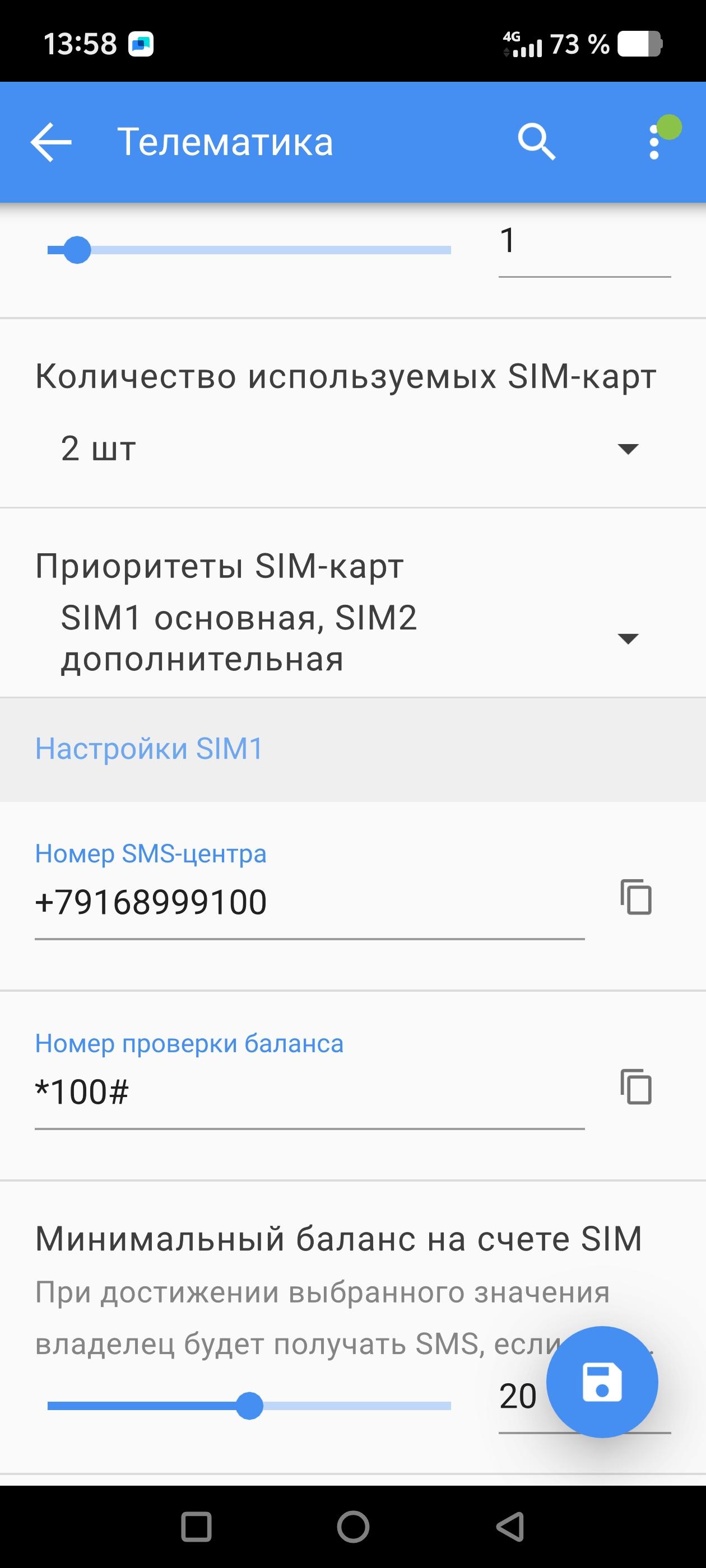Go back from the Телематика screen
Screen dimensions: 706x1568
(x=51, y=142)
